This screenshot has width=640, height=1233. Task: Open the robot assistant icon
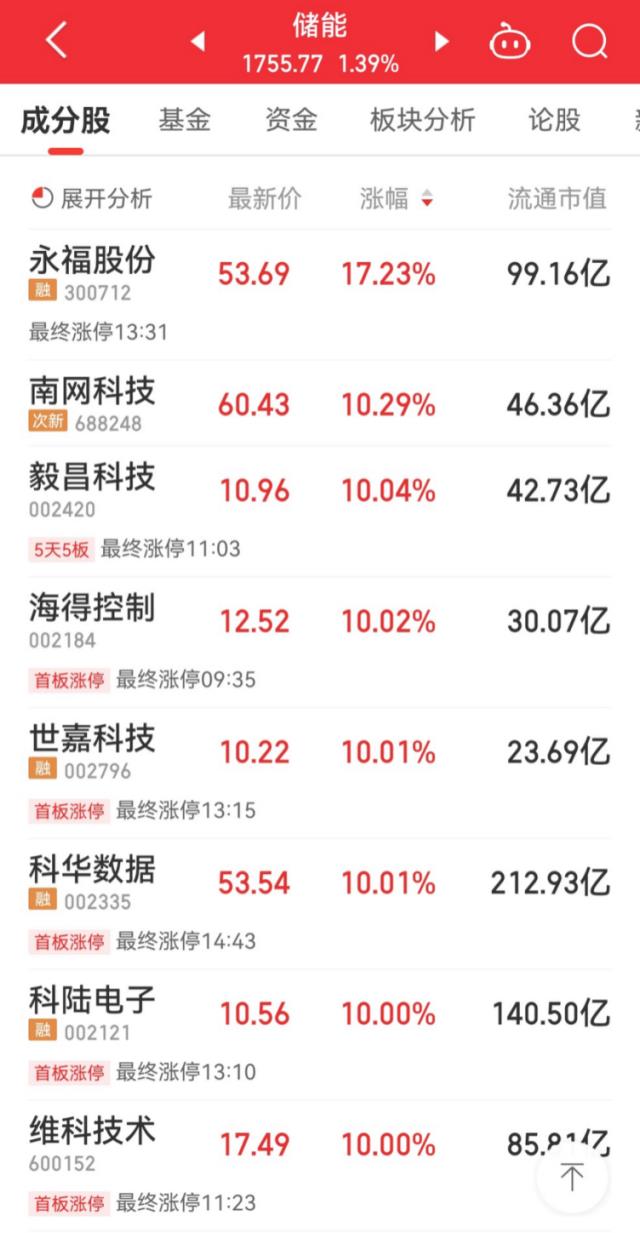click(509, 42)
